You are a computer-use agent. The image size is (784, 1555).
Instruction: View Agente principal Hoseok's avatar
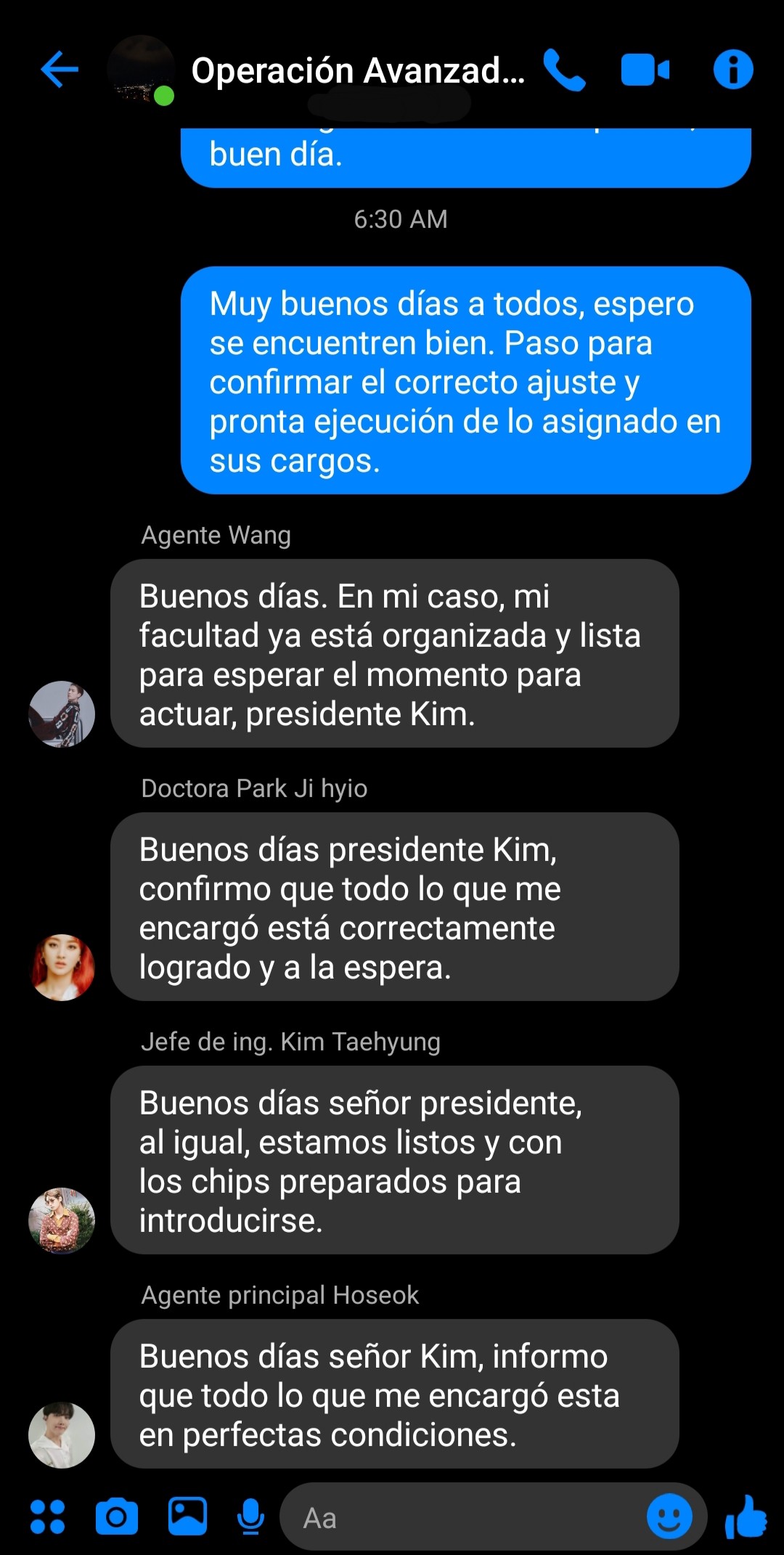coord(62,1435)
